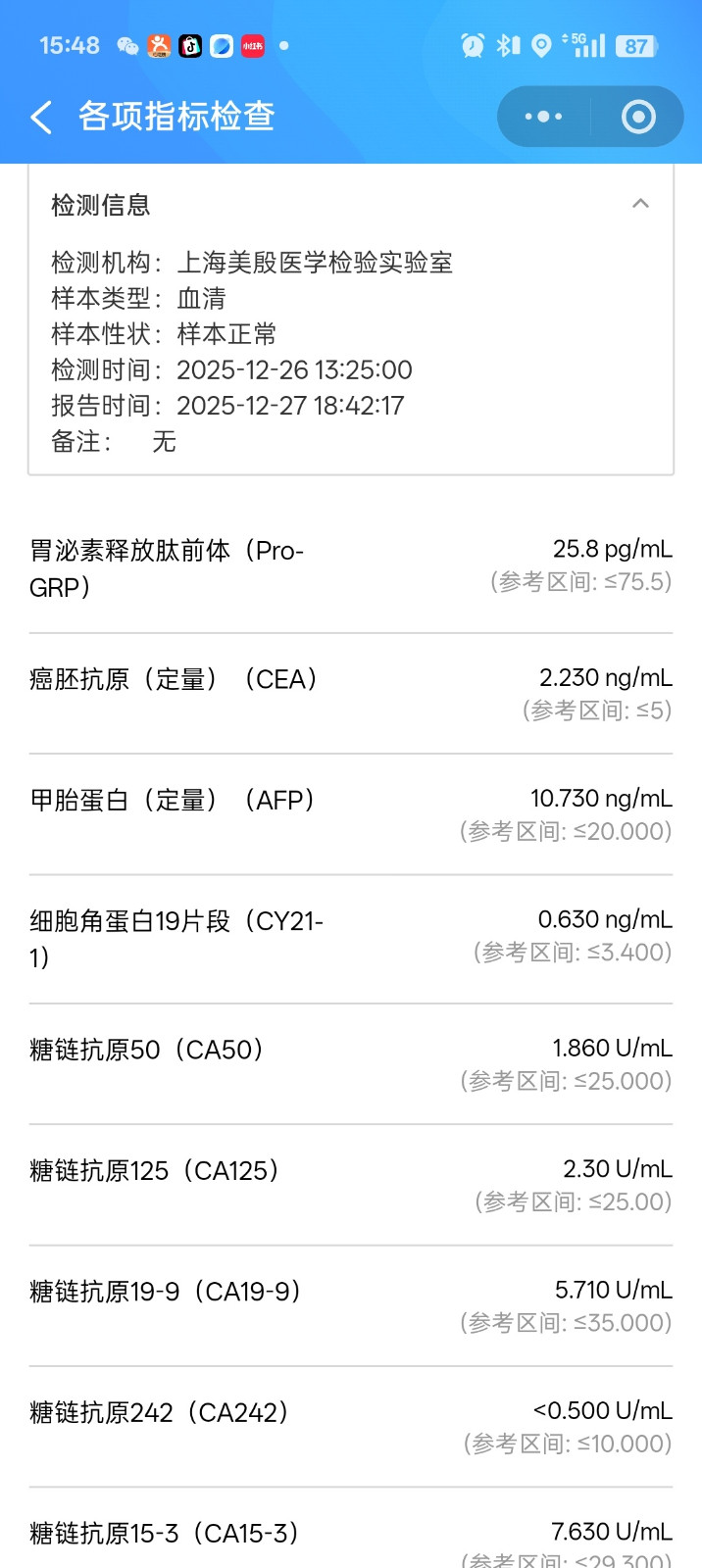Image resolution: width=702 pixels, height=1568 pixels.
Task: Close the mini program with the circle button
Action: click(x=638, y=117)
